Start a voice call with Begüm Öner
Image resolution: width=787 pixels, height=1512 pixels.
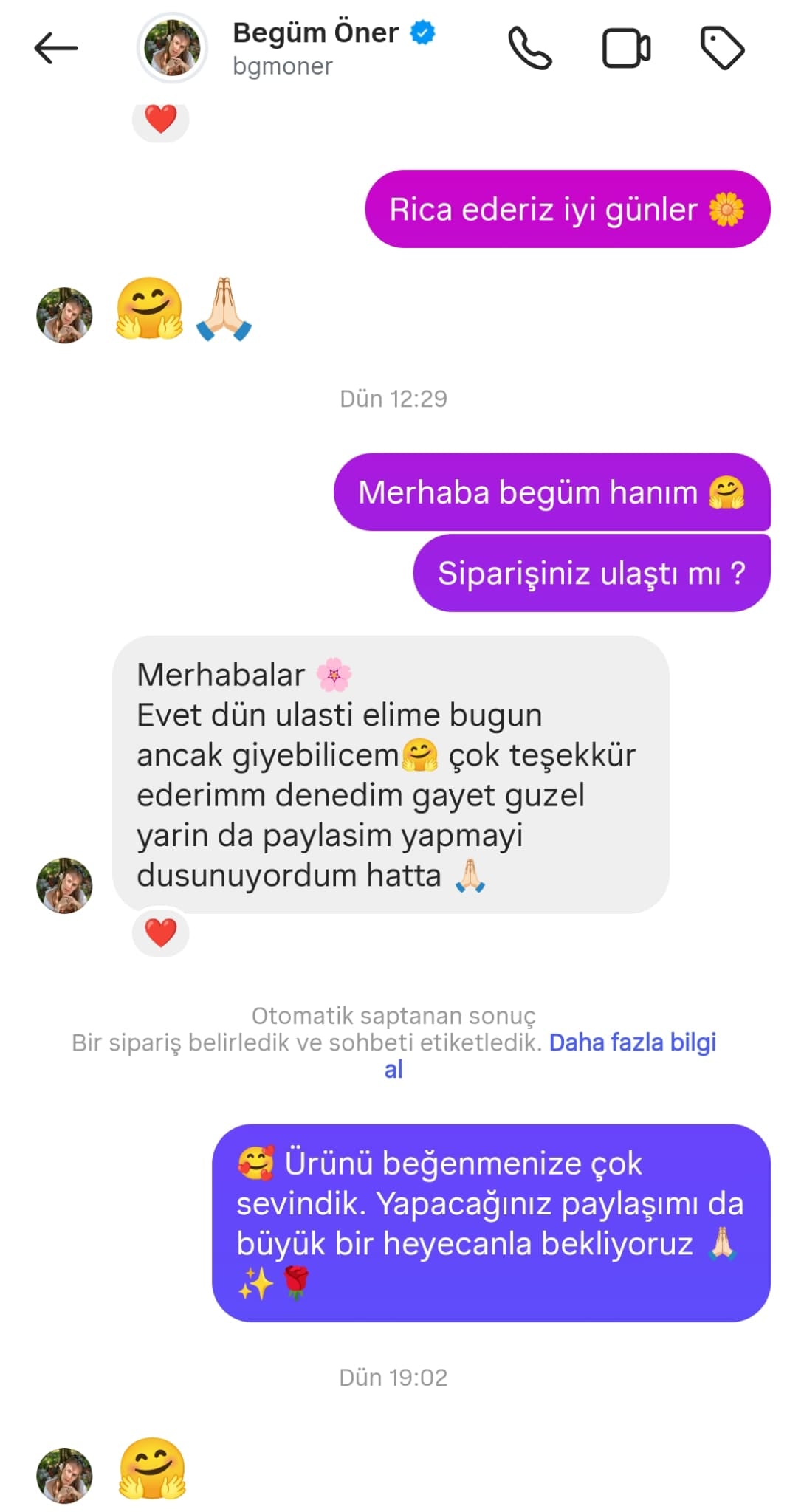[529, 49]
